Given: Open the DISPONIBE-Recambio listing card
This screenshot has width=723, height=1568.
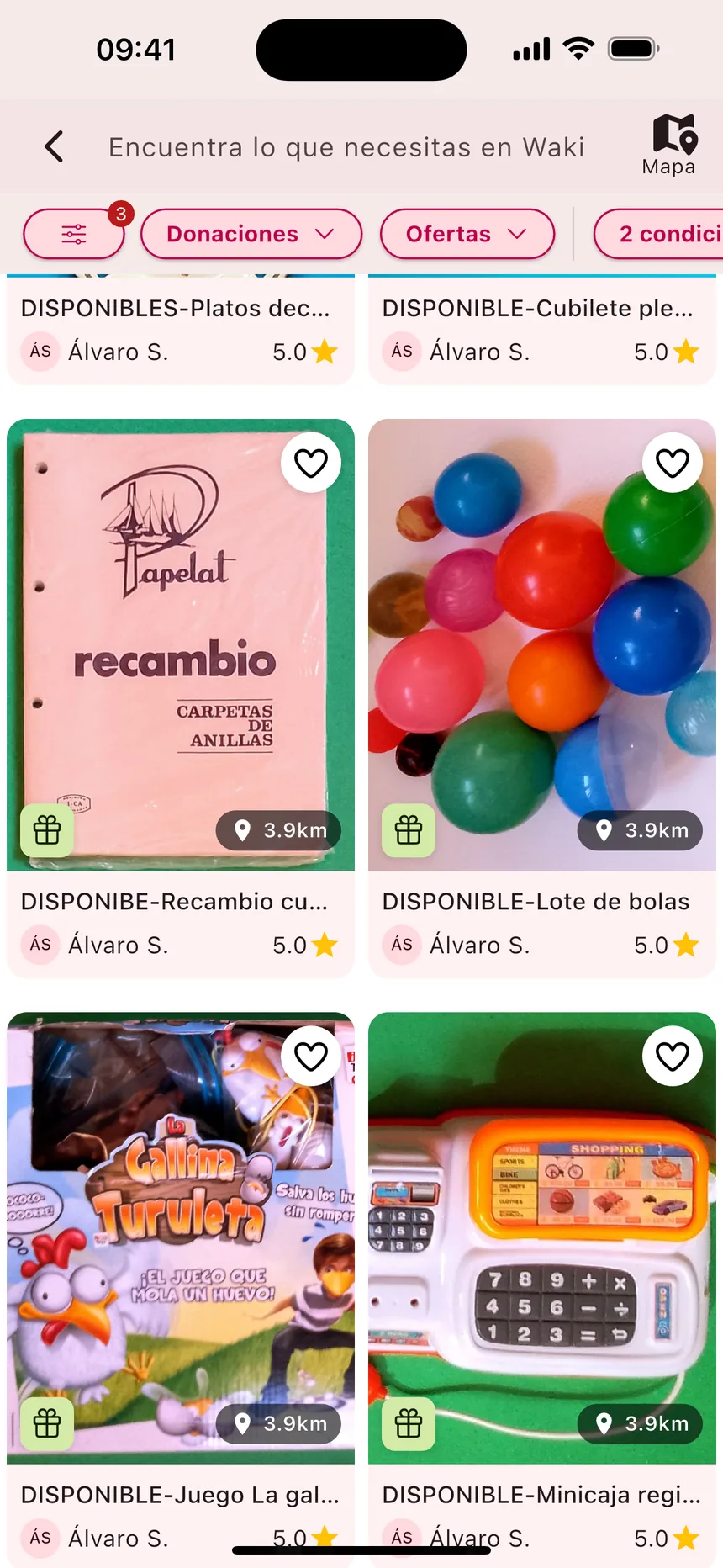Looking at the screenshot, I should (181, 698).
